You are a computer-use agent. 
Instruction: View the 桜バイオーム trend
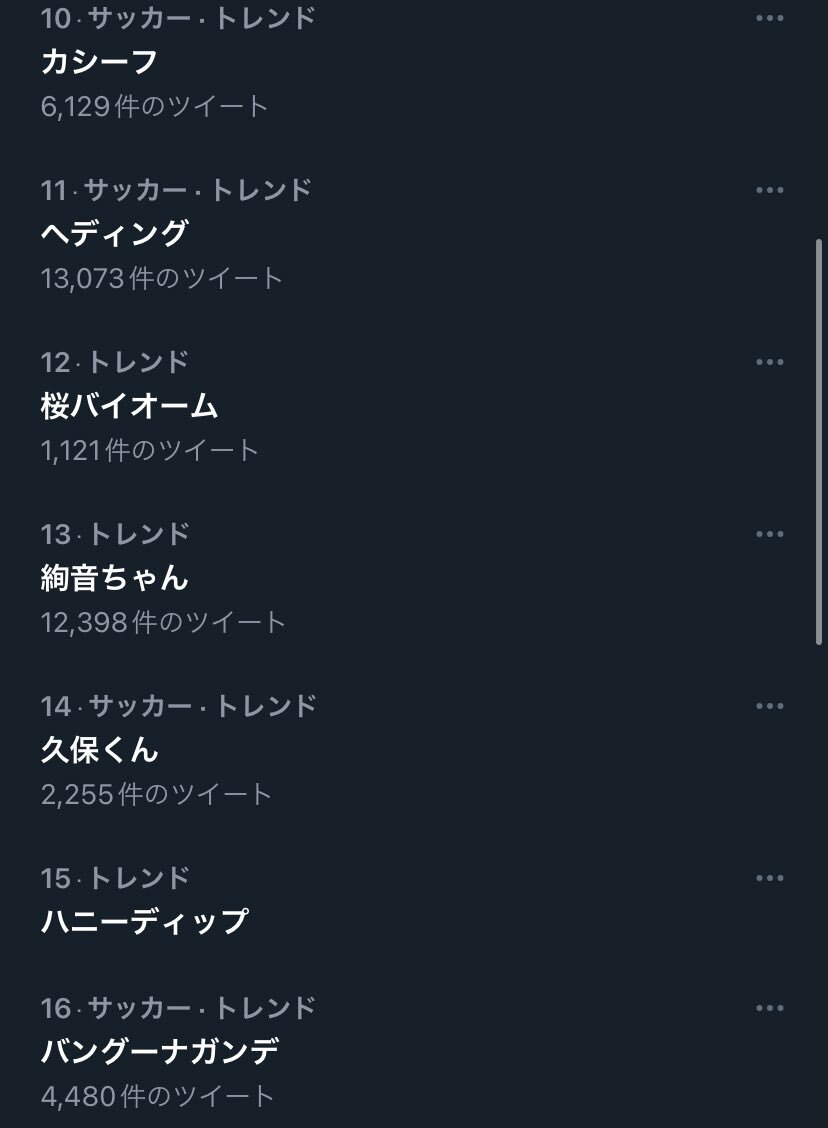[x=129, y=405]
